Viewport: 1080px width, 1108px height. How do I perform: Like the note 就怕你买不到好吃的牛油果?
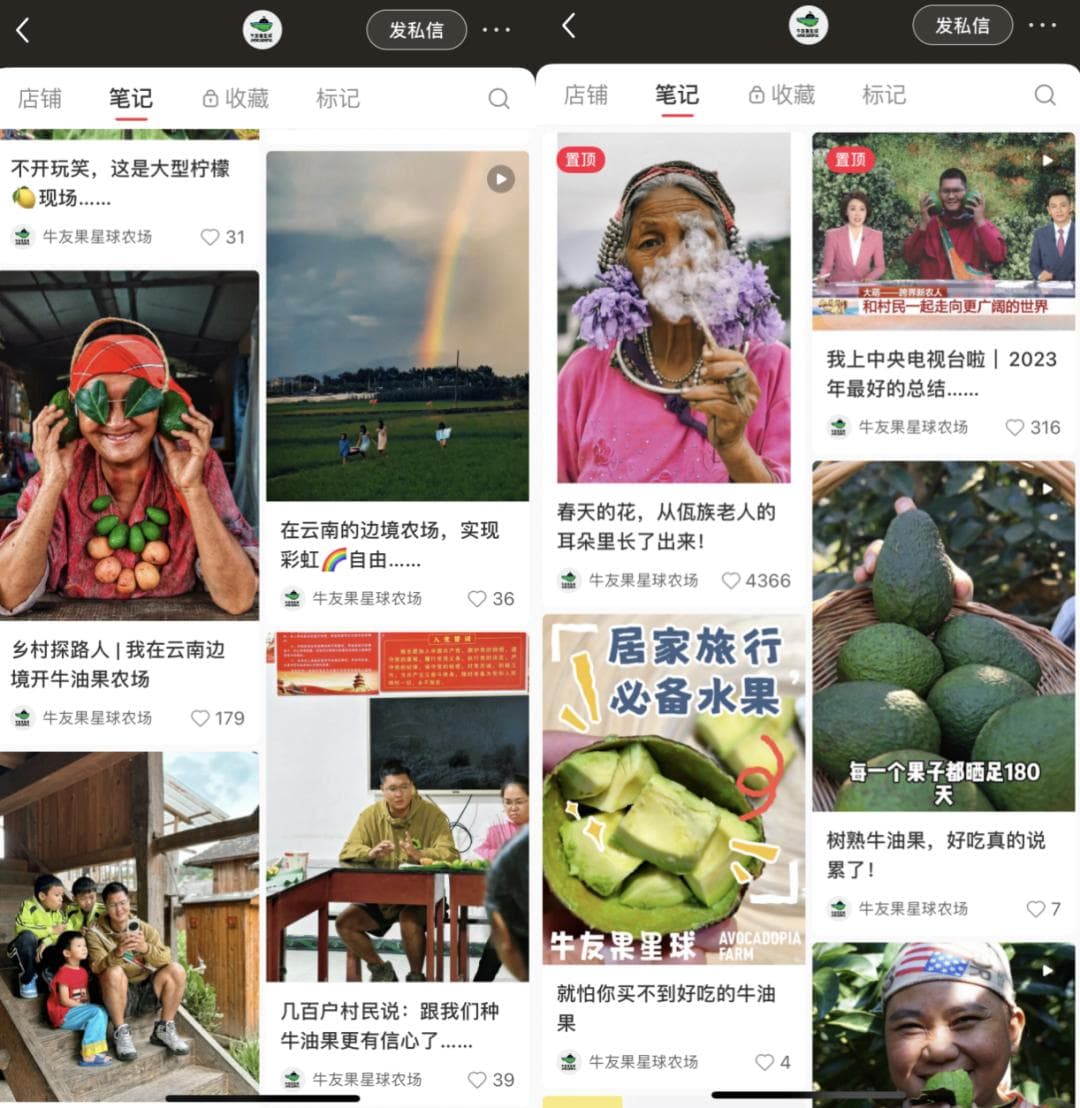764,1061
